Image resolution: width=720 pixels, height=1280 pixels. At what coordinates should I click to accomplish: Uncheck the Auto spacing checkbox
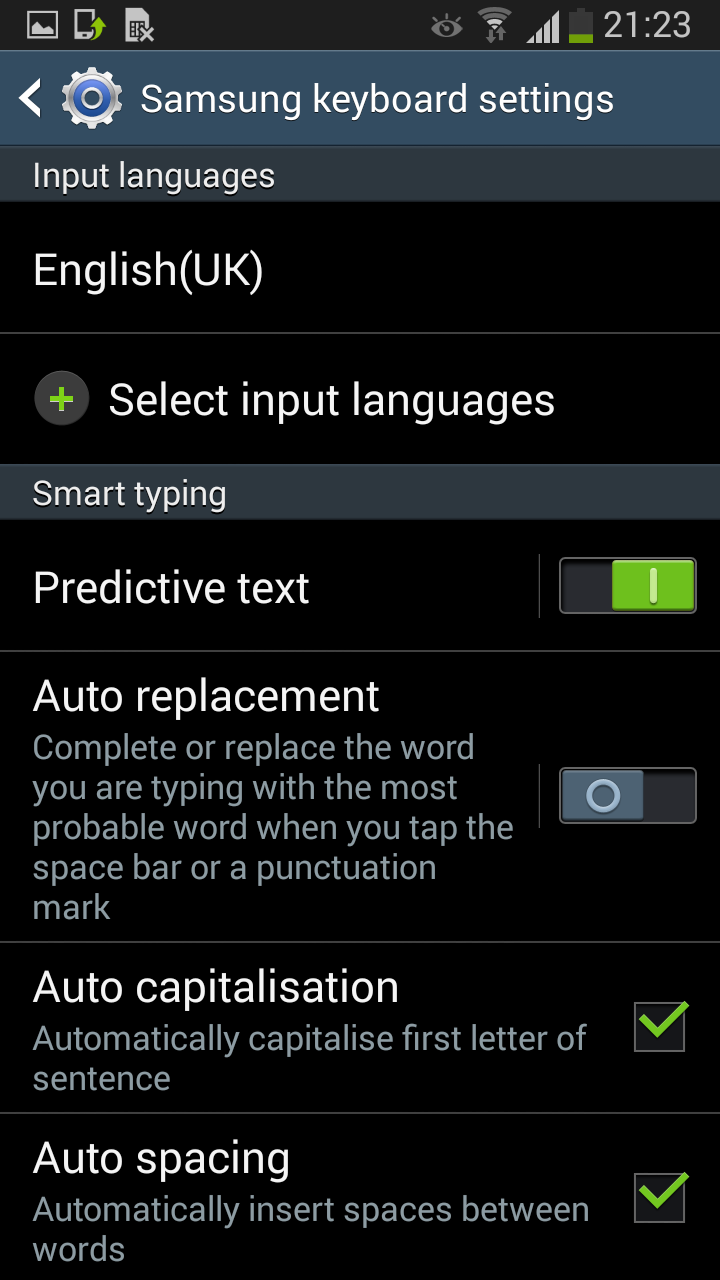click(660, 1198)
